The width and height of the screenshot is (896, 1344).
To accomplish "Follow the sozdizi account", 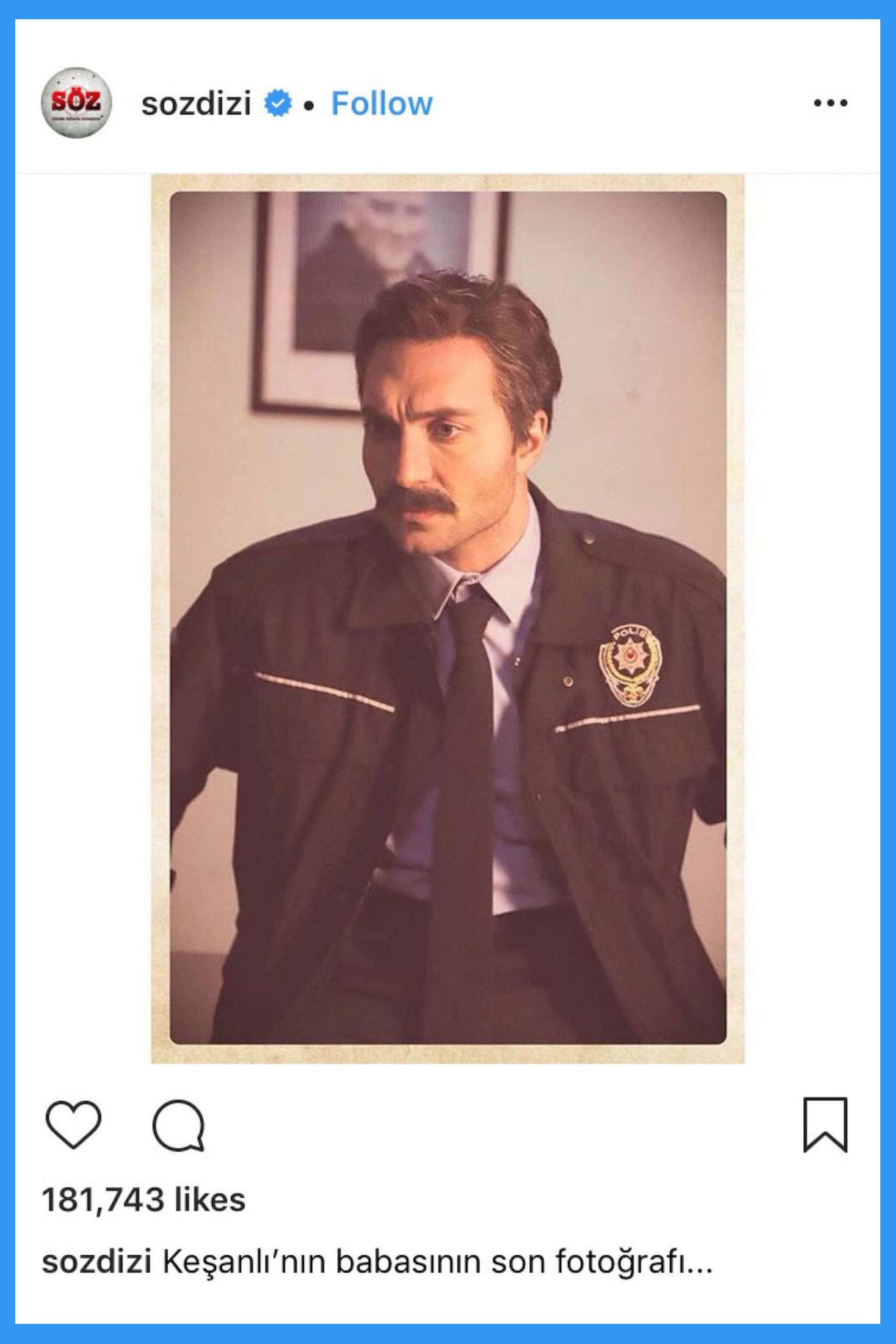I will click(382, 103).
